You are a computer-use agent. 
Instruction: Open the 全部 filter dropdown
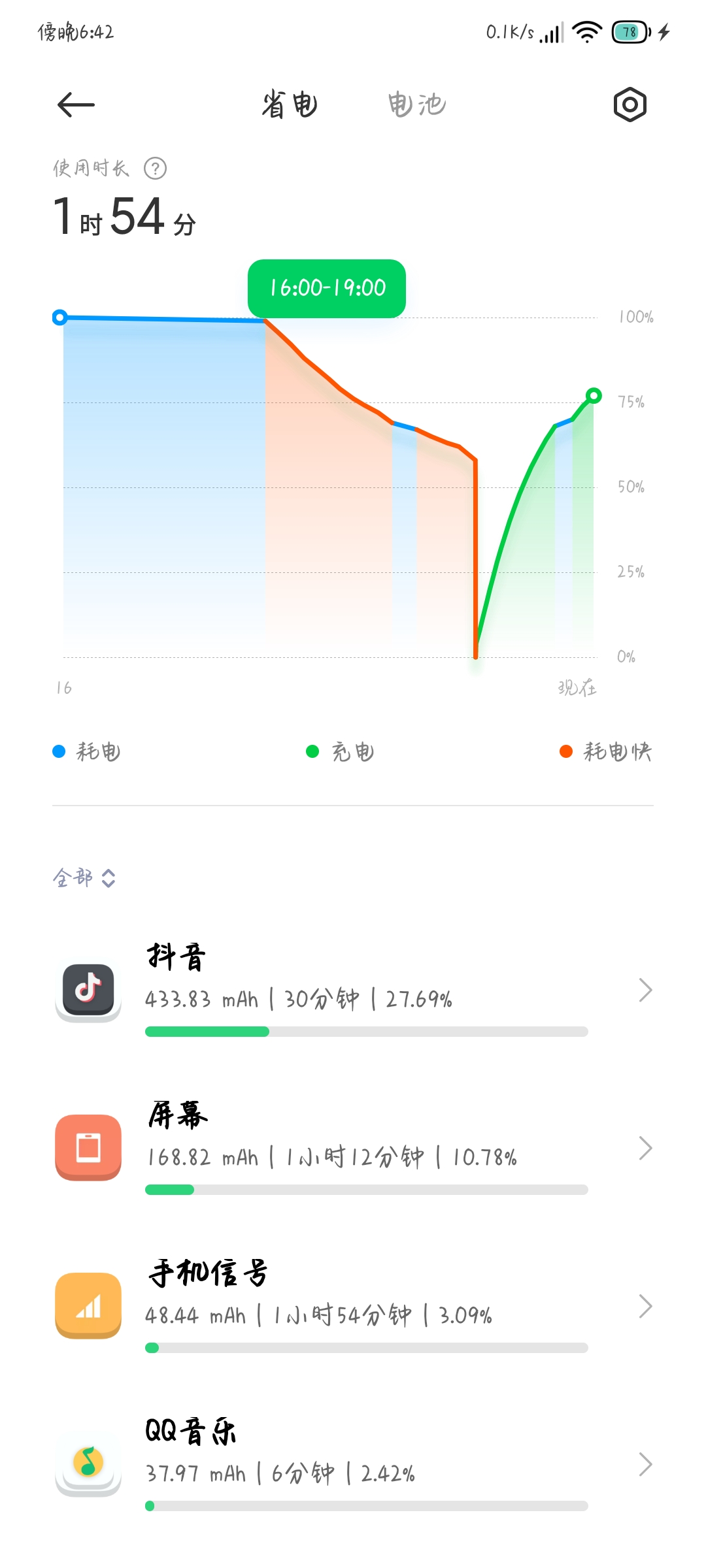tap(84, 877)
